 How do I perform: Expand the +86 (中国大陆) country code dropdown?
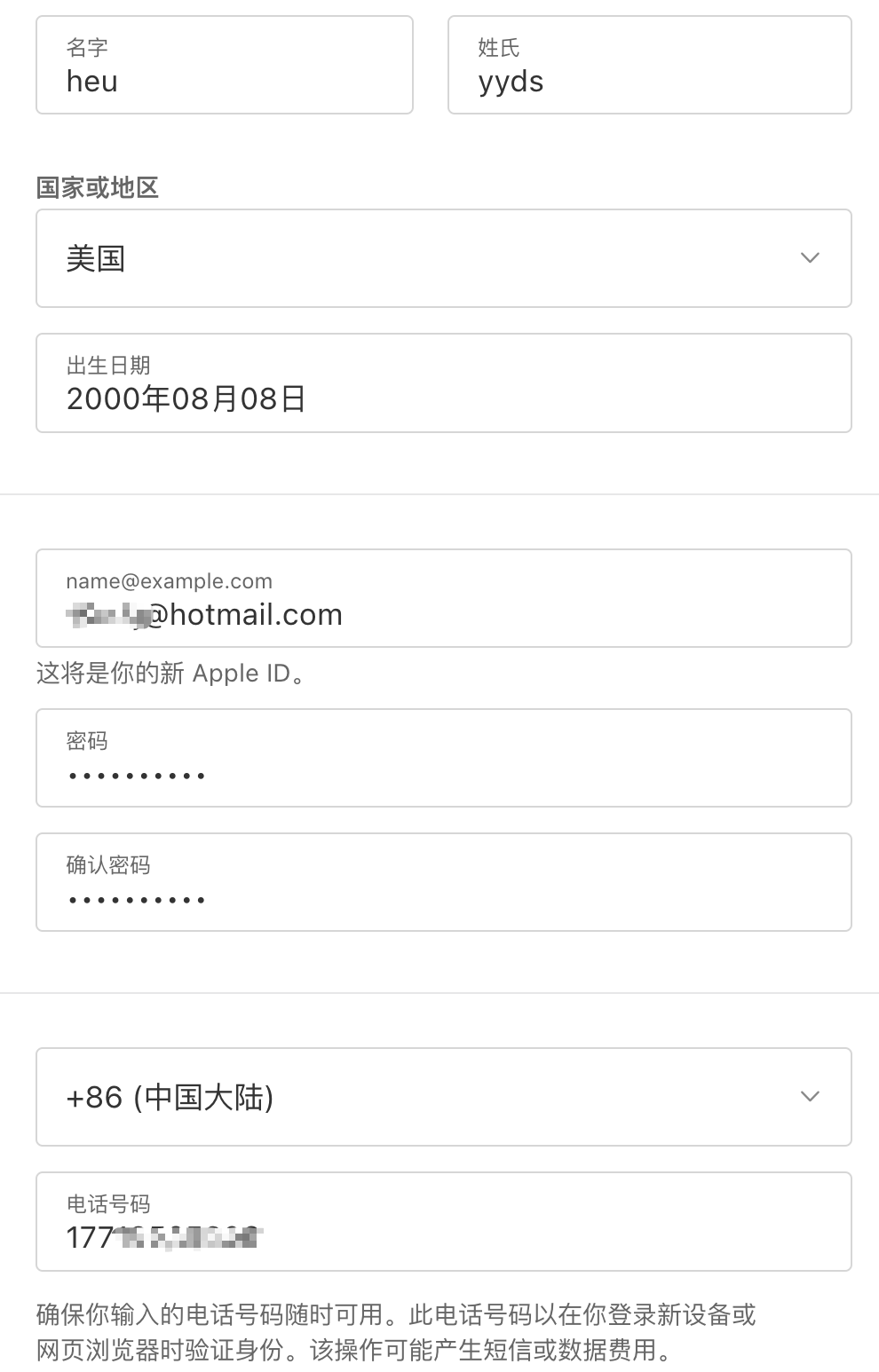point(443,1098)
